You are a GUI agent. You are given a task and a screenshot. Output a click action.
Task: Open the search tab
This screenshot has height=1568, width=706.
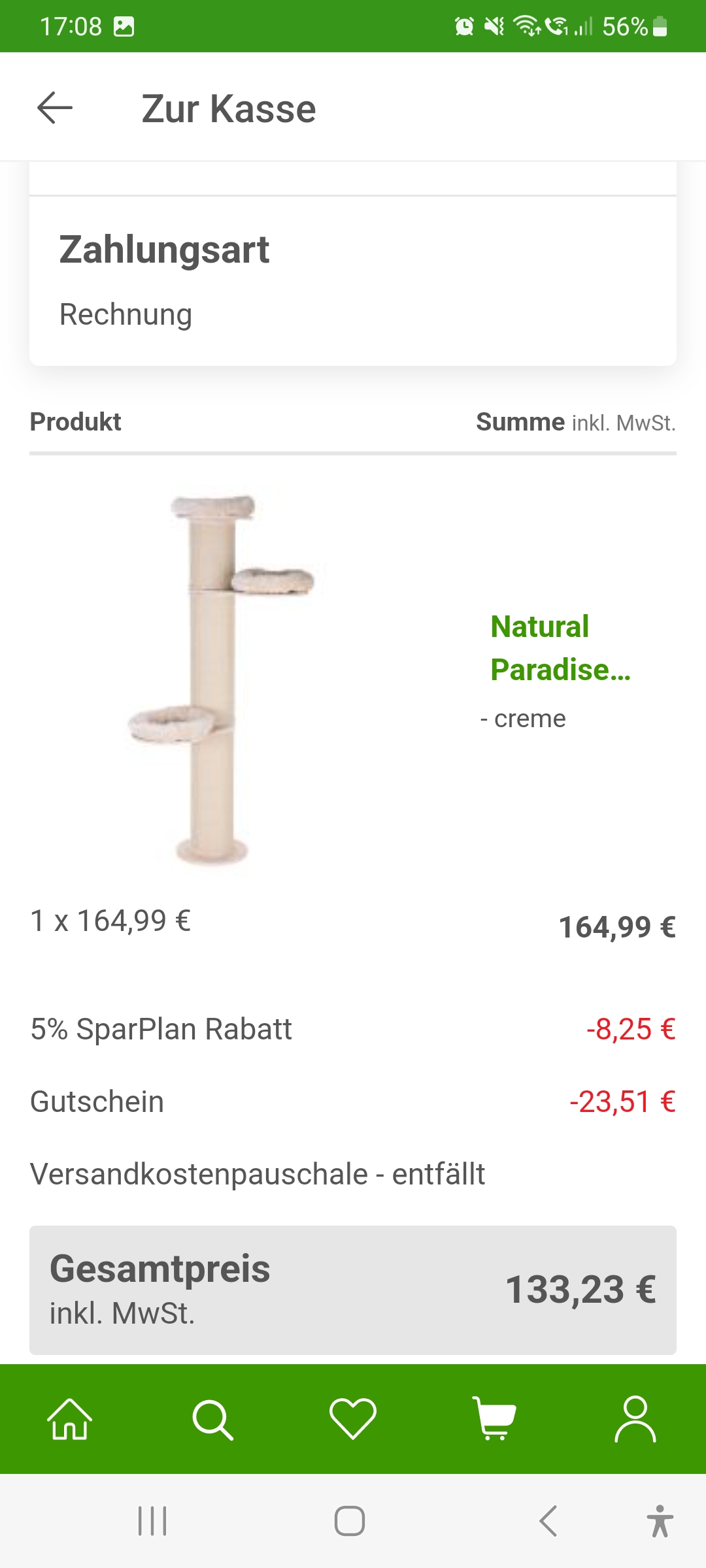click(212, 1419)
